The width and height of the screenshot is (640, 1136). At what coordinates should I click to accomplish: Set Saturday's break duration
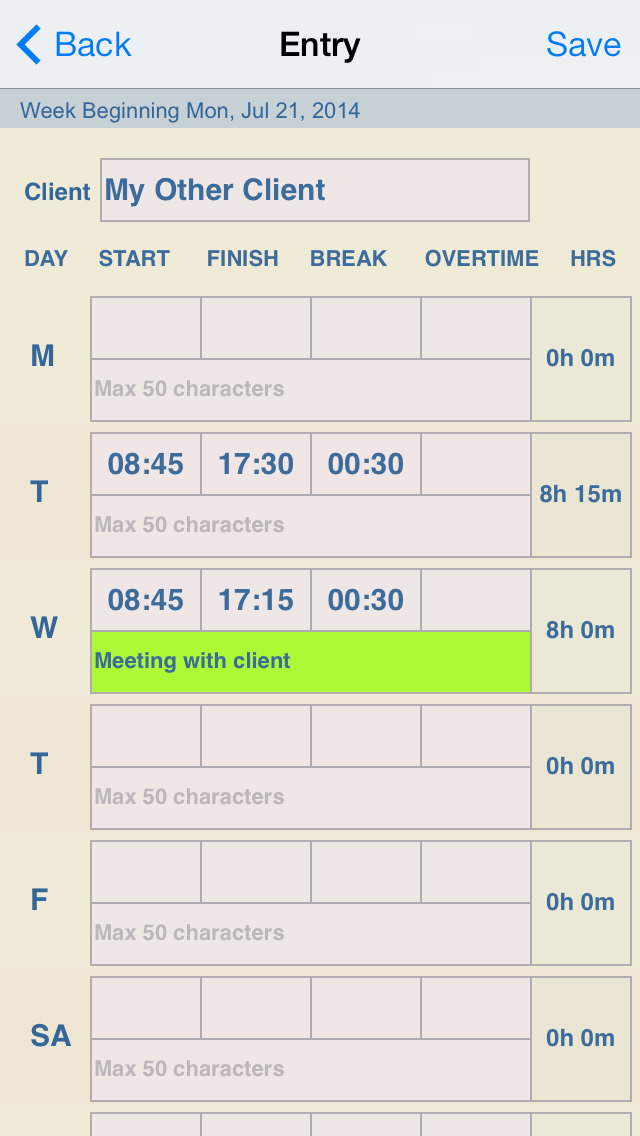(x=366, y=1008)
